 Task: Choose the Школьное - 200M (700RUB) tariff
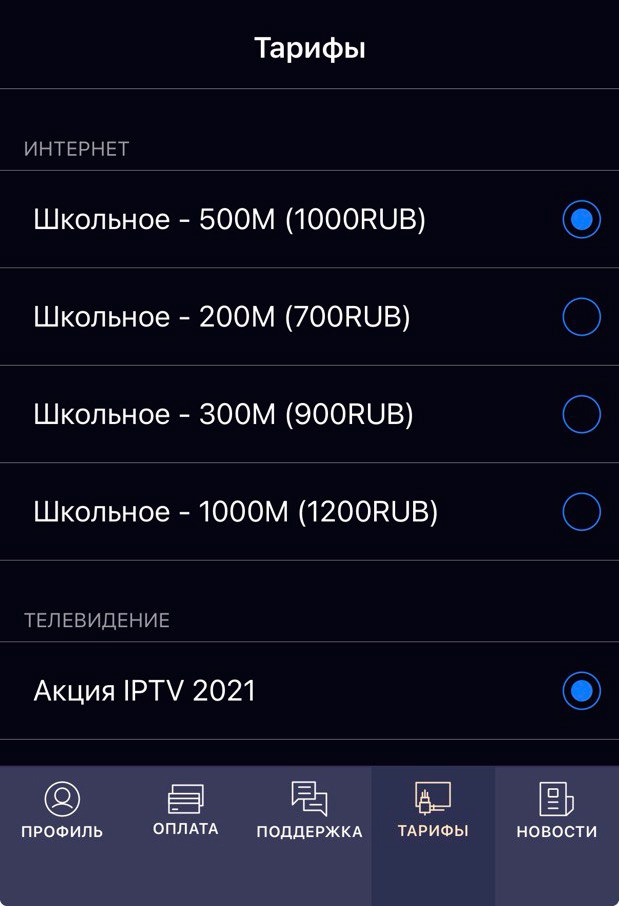point(309,317)
